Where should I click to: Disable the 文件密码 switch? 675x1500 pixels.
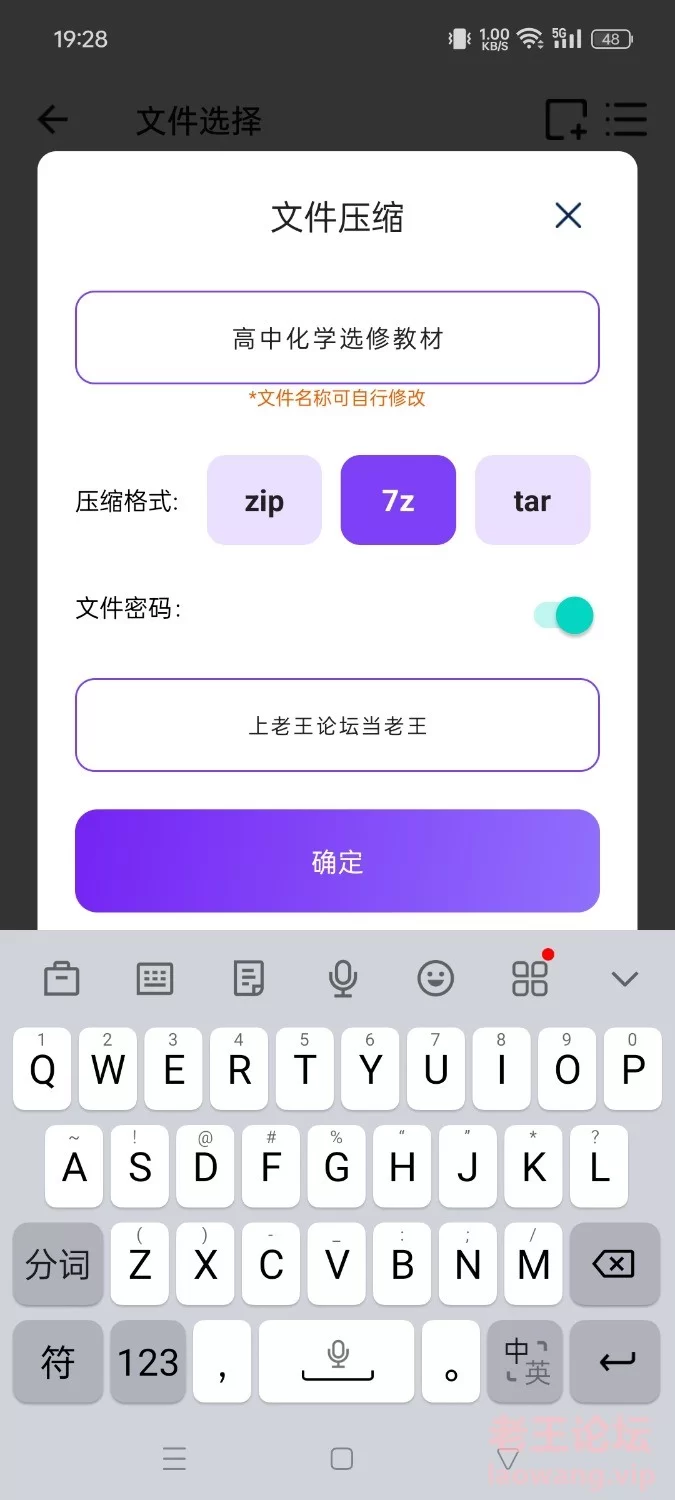(x=564, y=615)
